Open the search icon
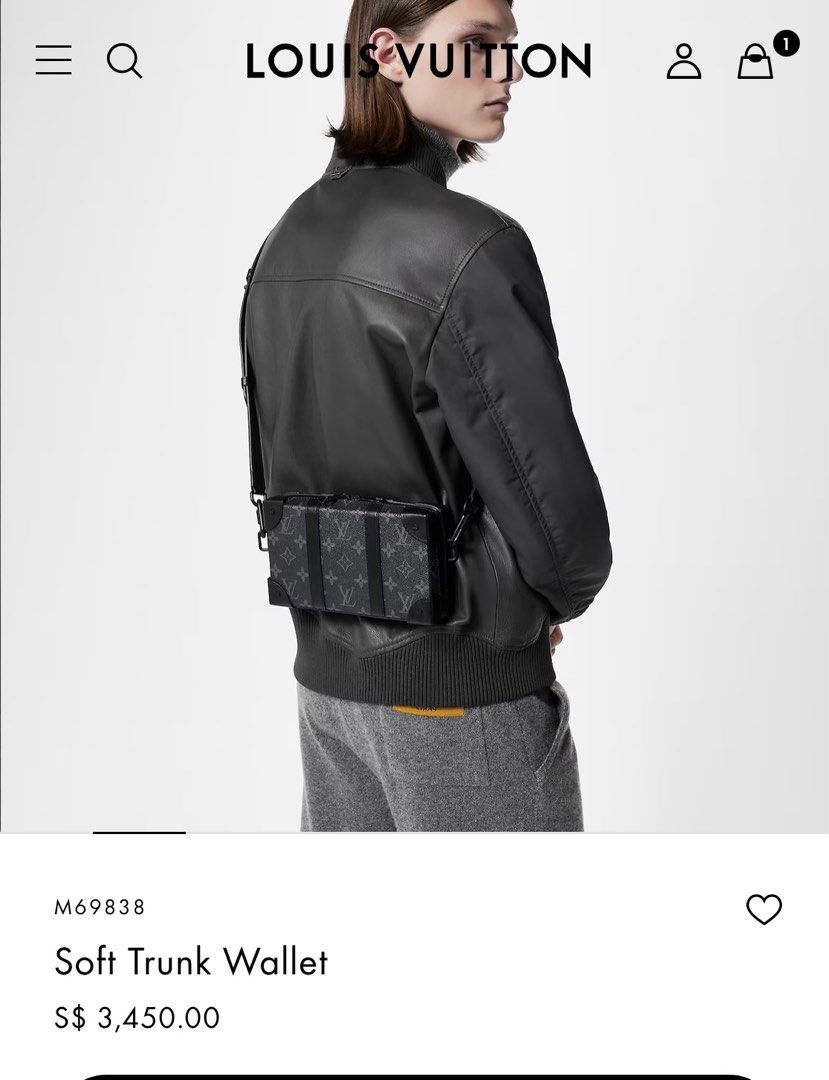 (124, 61)
